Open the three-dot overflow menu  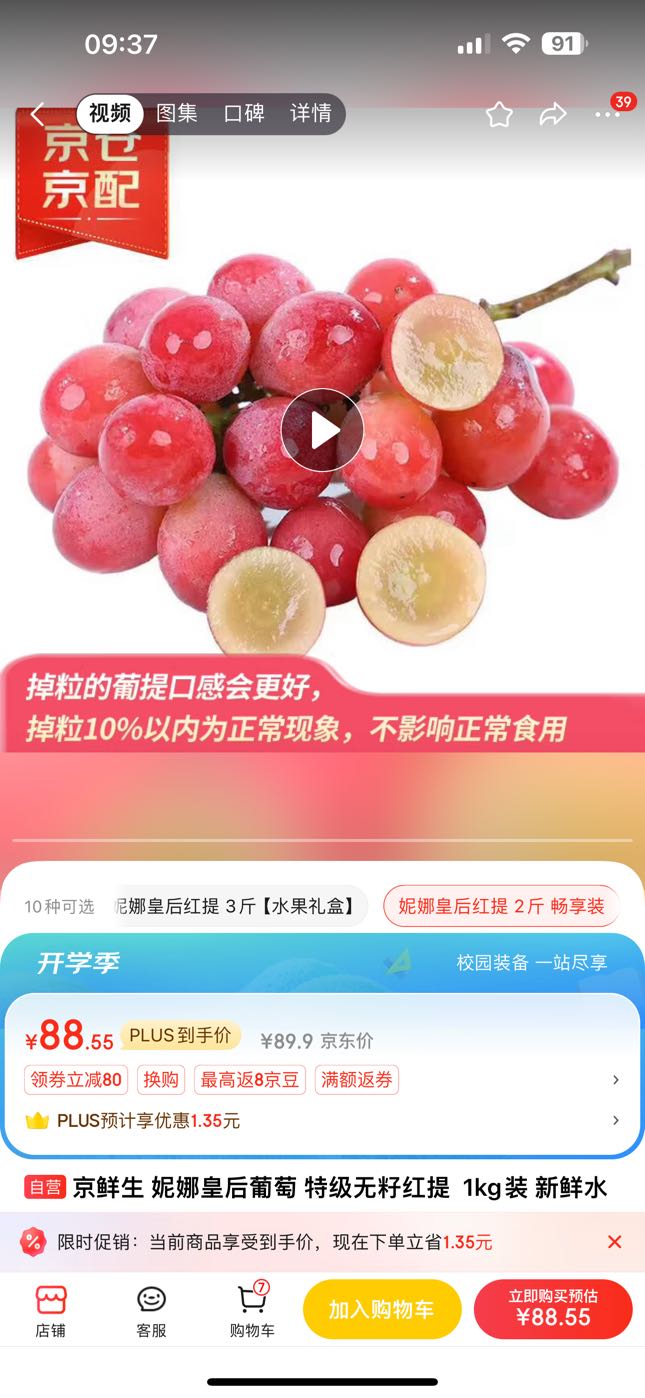click(608, 115)
